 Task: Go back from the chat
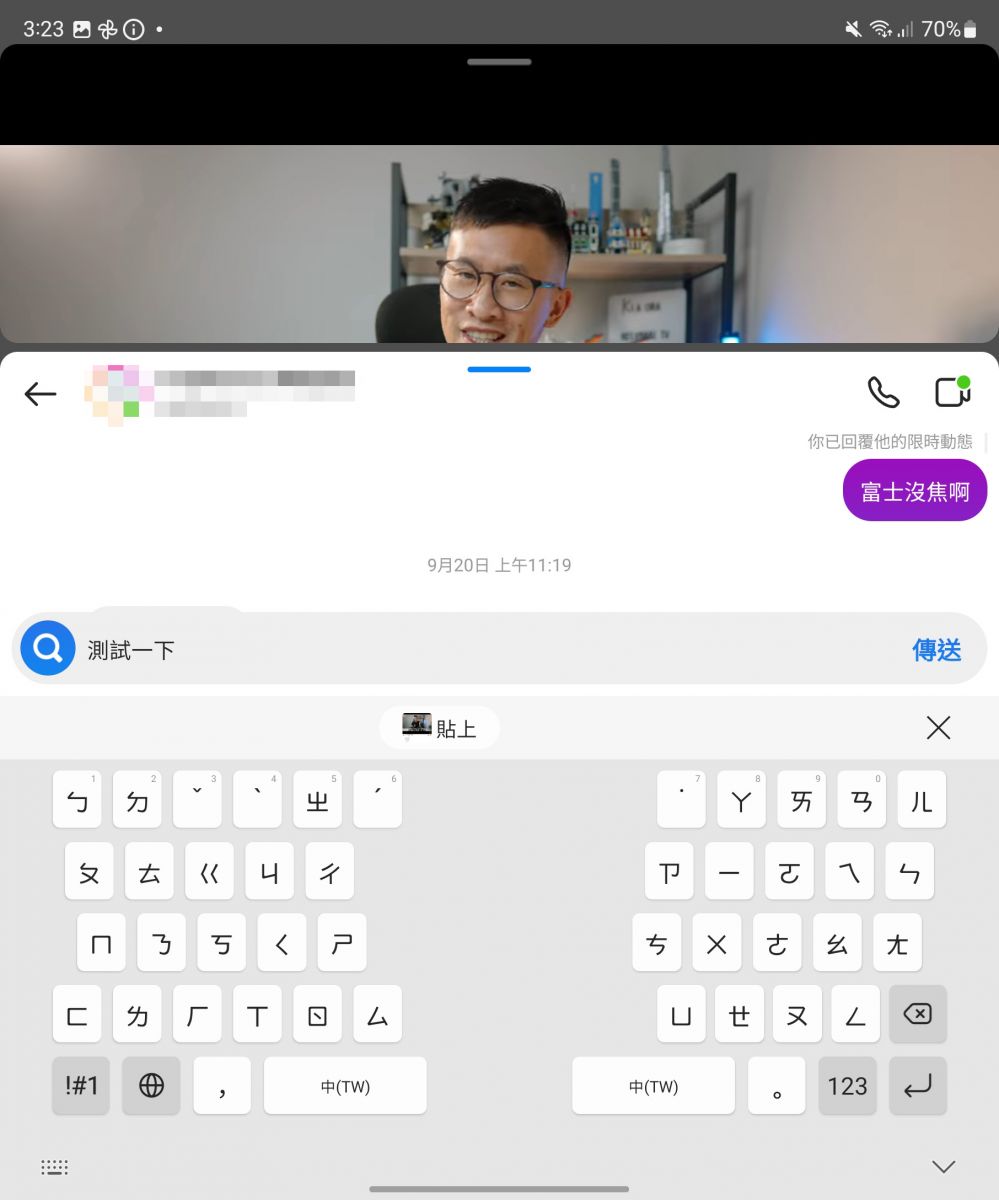tap(40, 394)
